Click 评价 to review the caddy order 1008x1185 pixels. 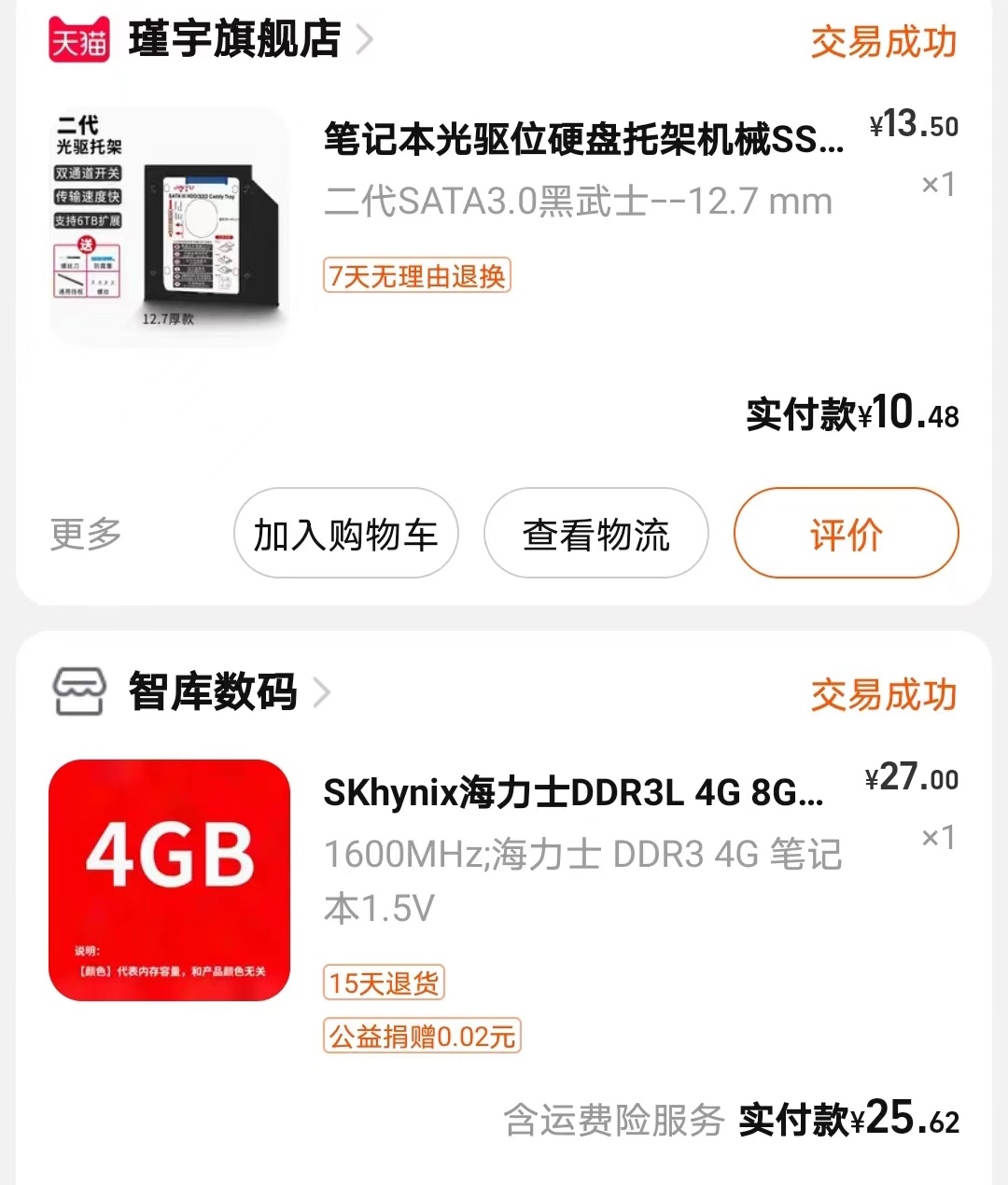point(845,534)
